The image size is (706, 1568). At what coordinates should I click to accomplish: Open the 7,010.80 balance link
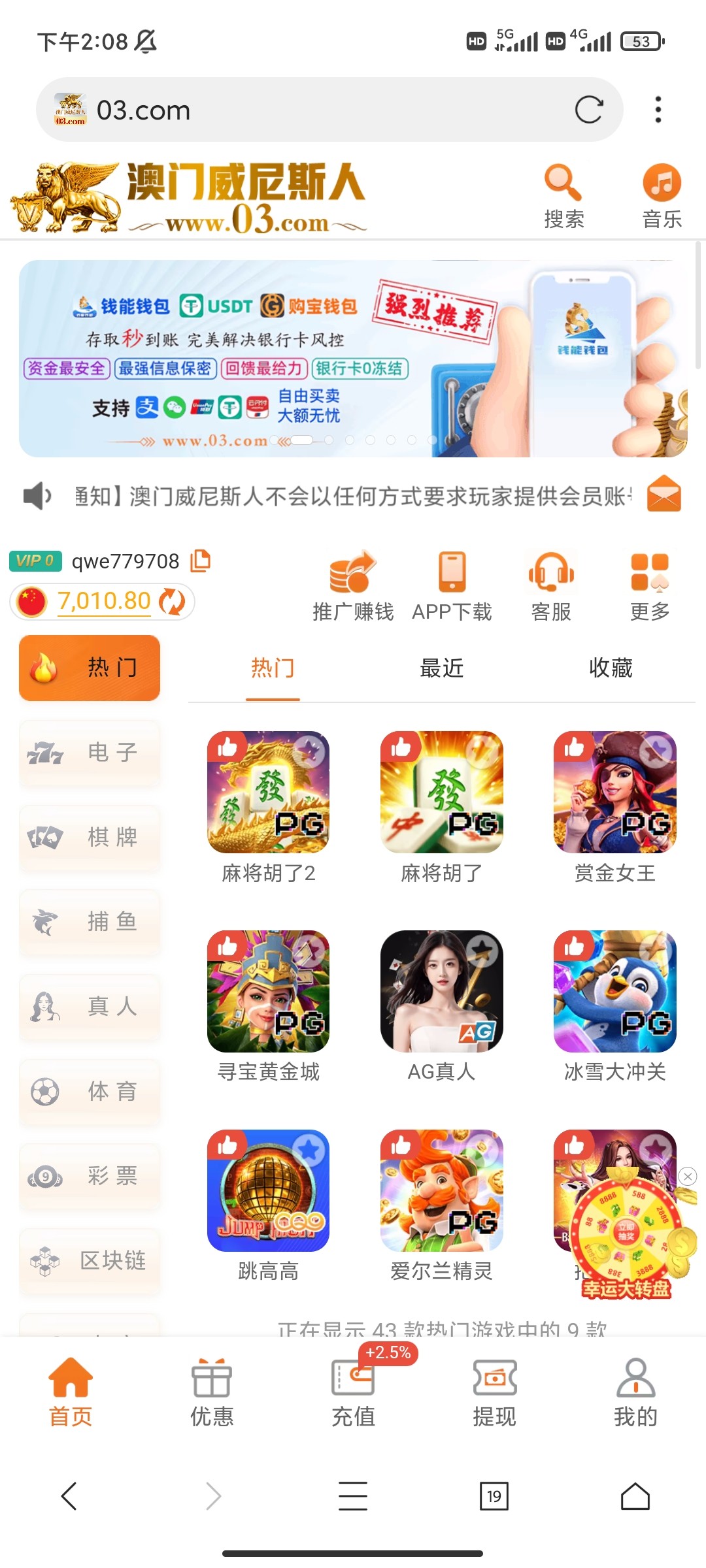[104, 600]
